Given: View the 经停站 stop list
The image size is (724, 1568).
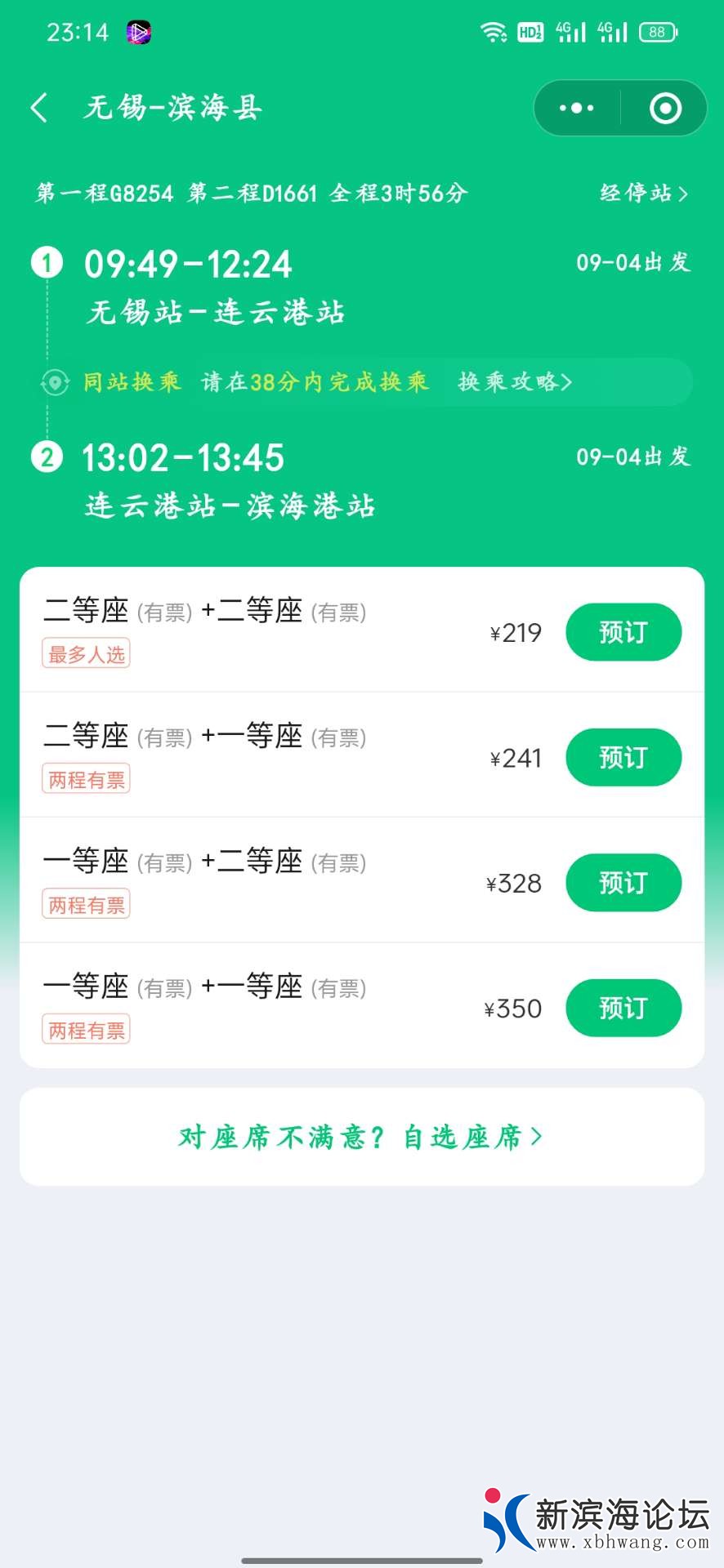Looking at the screenshot, I should coord(644,194).
